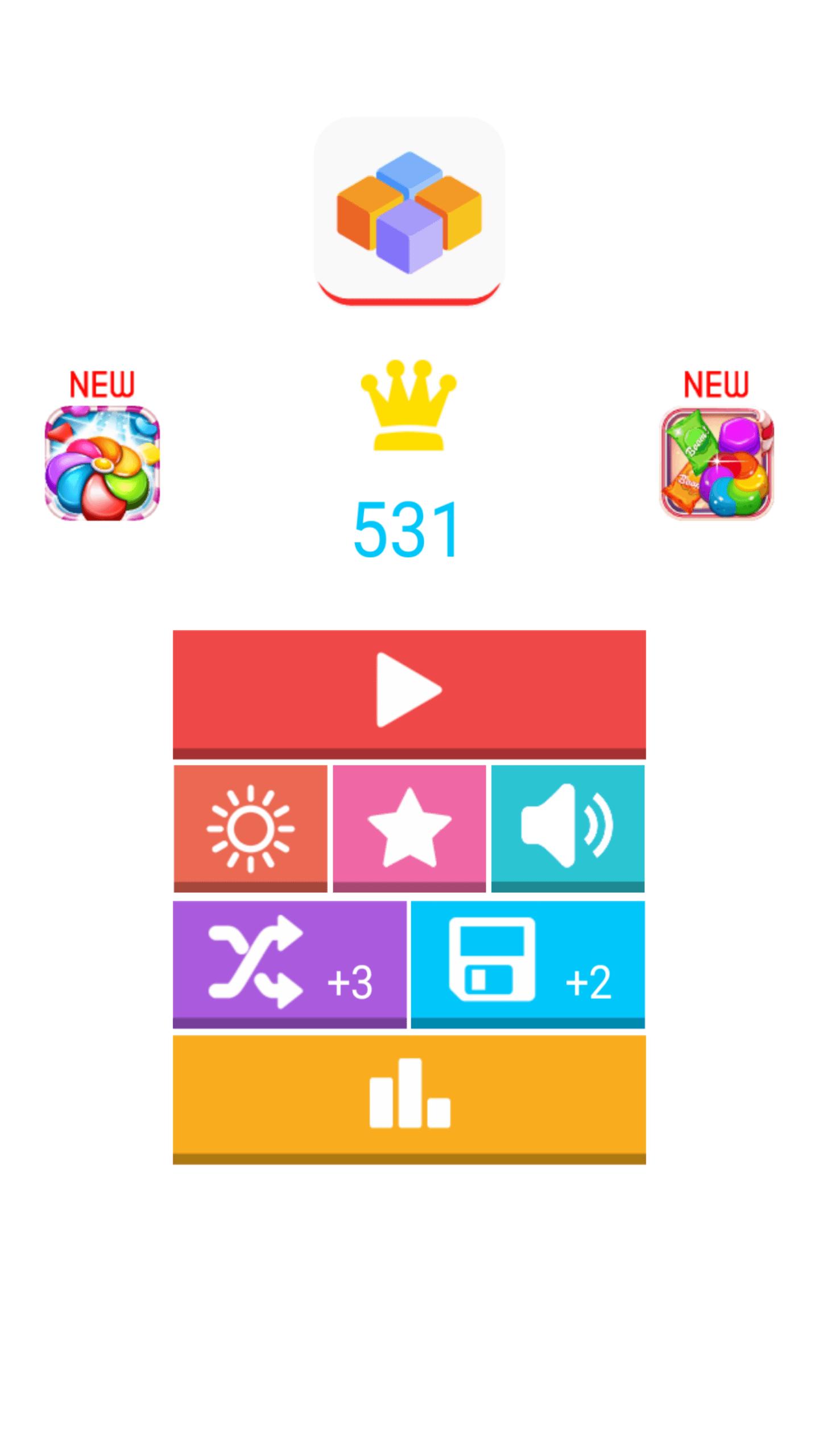The image size is (819, 1456).
Task: Open the bar chart statistics screen
Action: point(409,1098)
